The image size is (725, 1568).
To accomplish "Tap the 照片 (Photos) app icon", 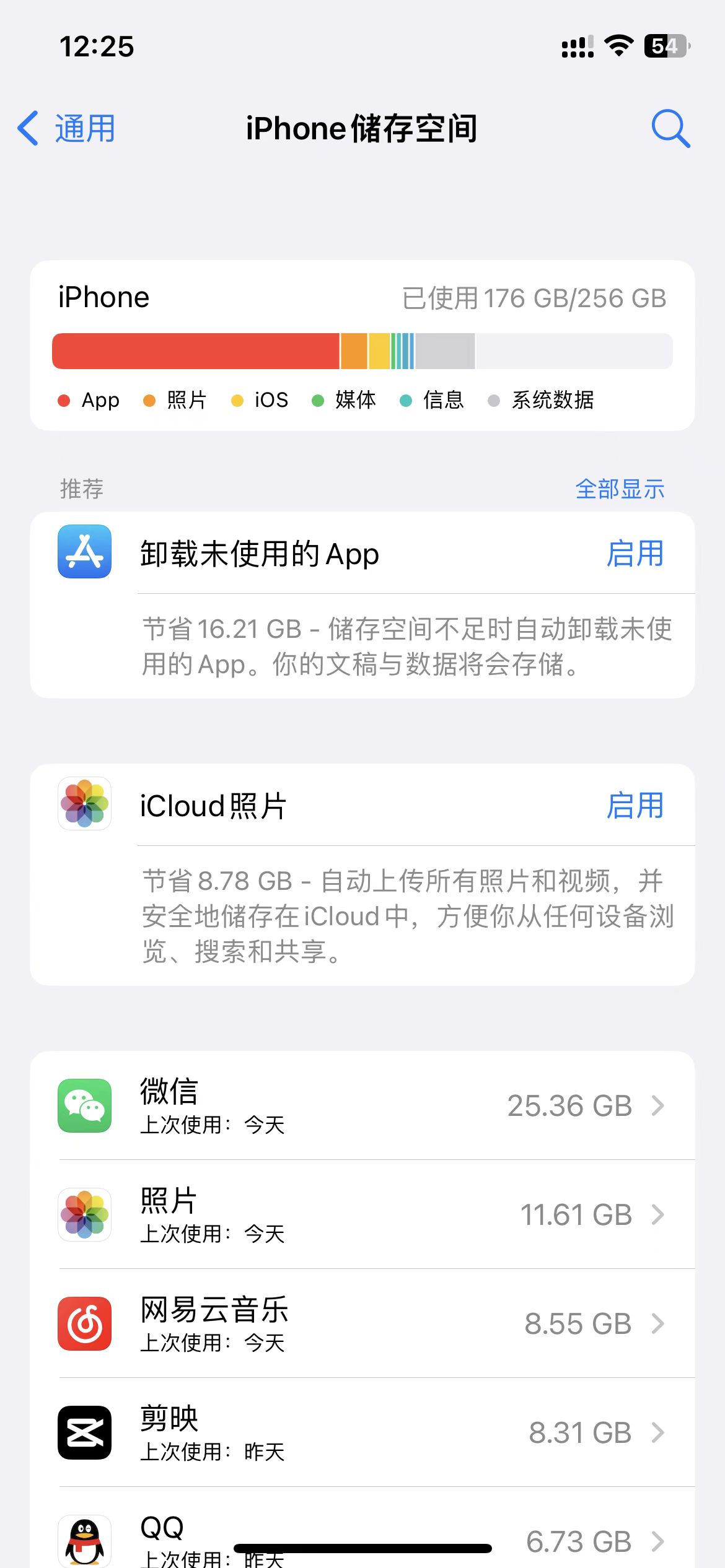I will [x=84, y=1214].
